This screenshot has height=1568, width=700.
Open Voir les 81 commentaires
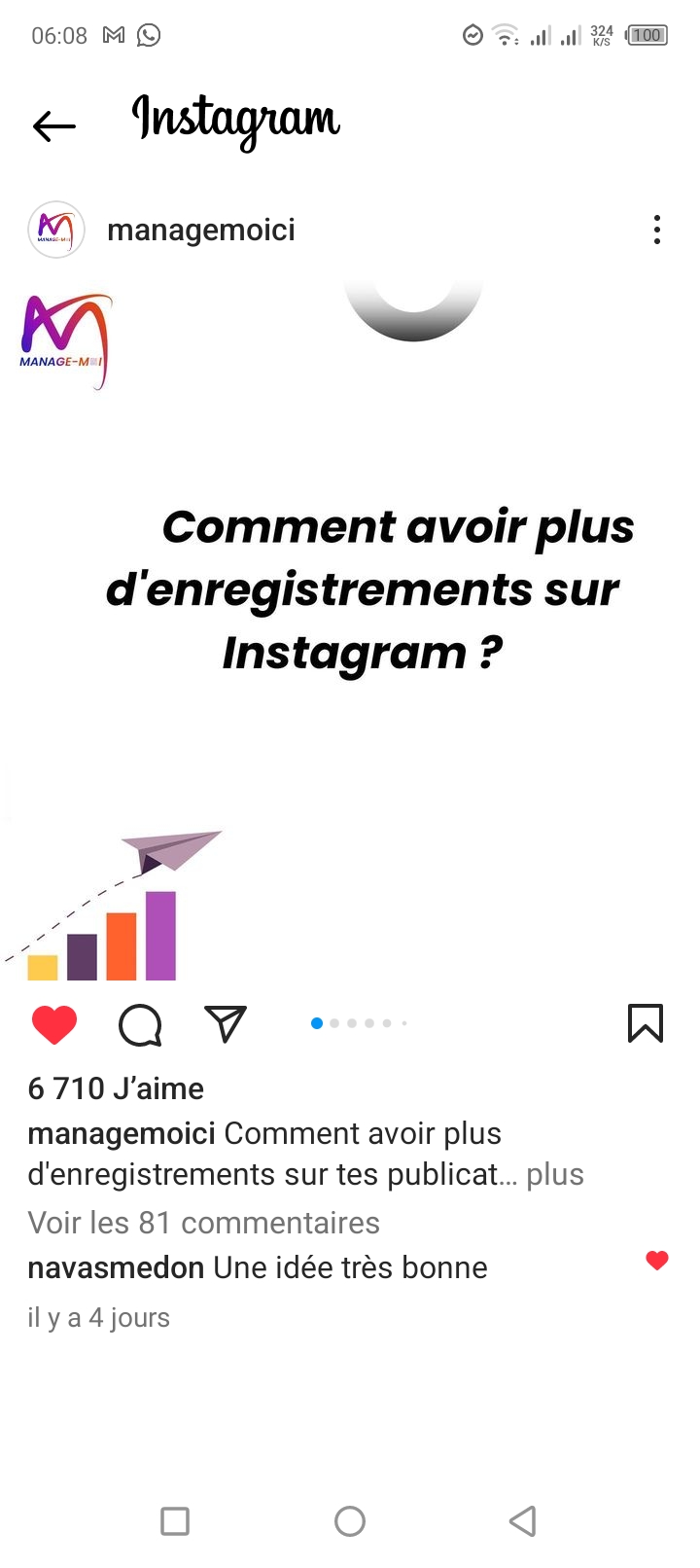coord(204,1223)
